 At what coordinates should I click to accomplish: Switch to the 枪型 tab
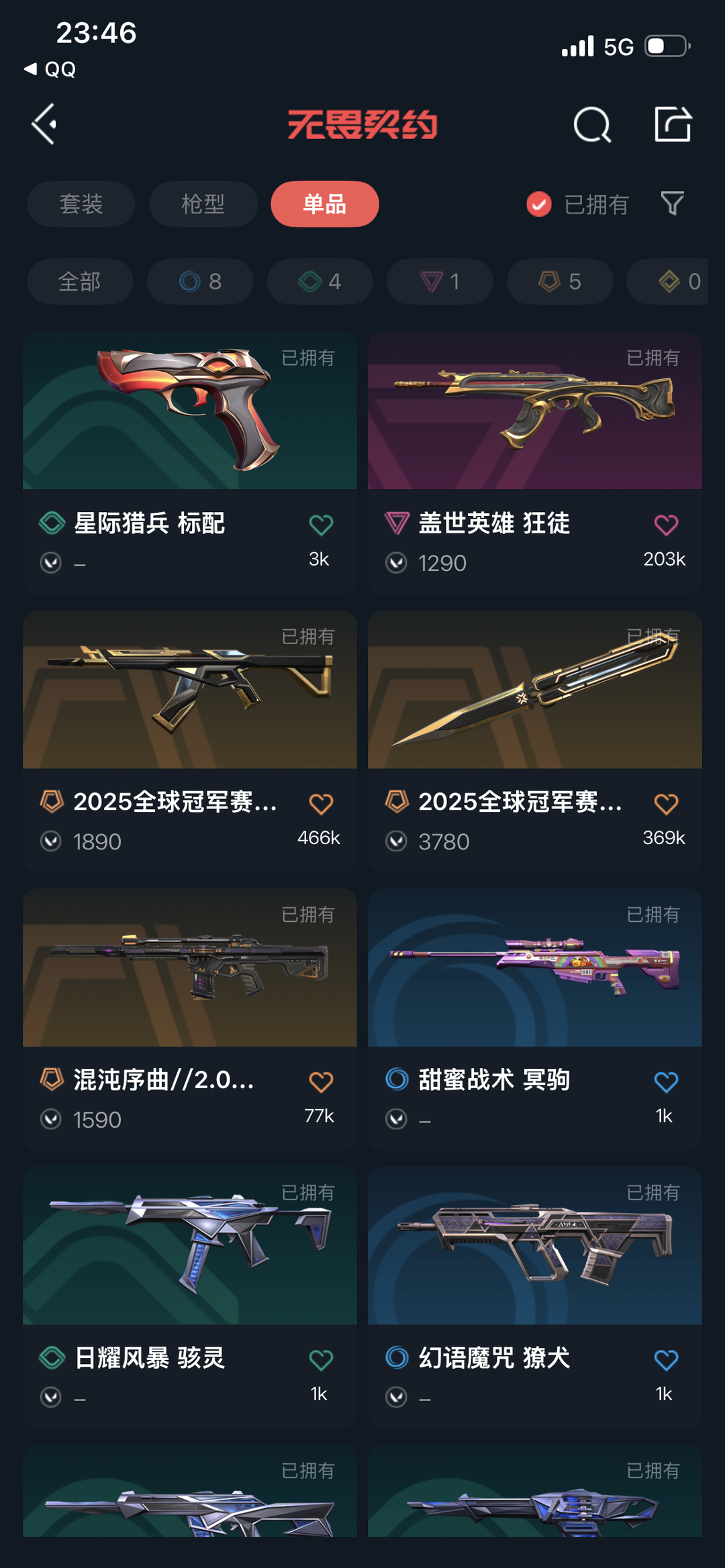point(203,204)
